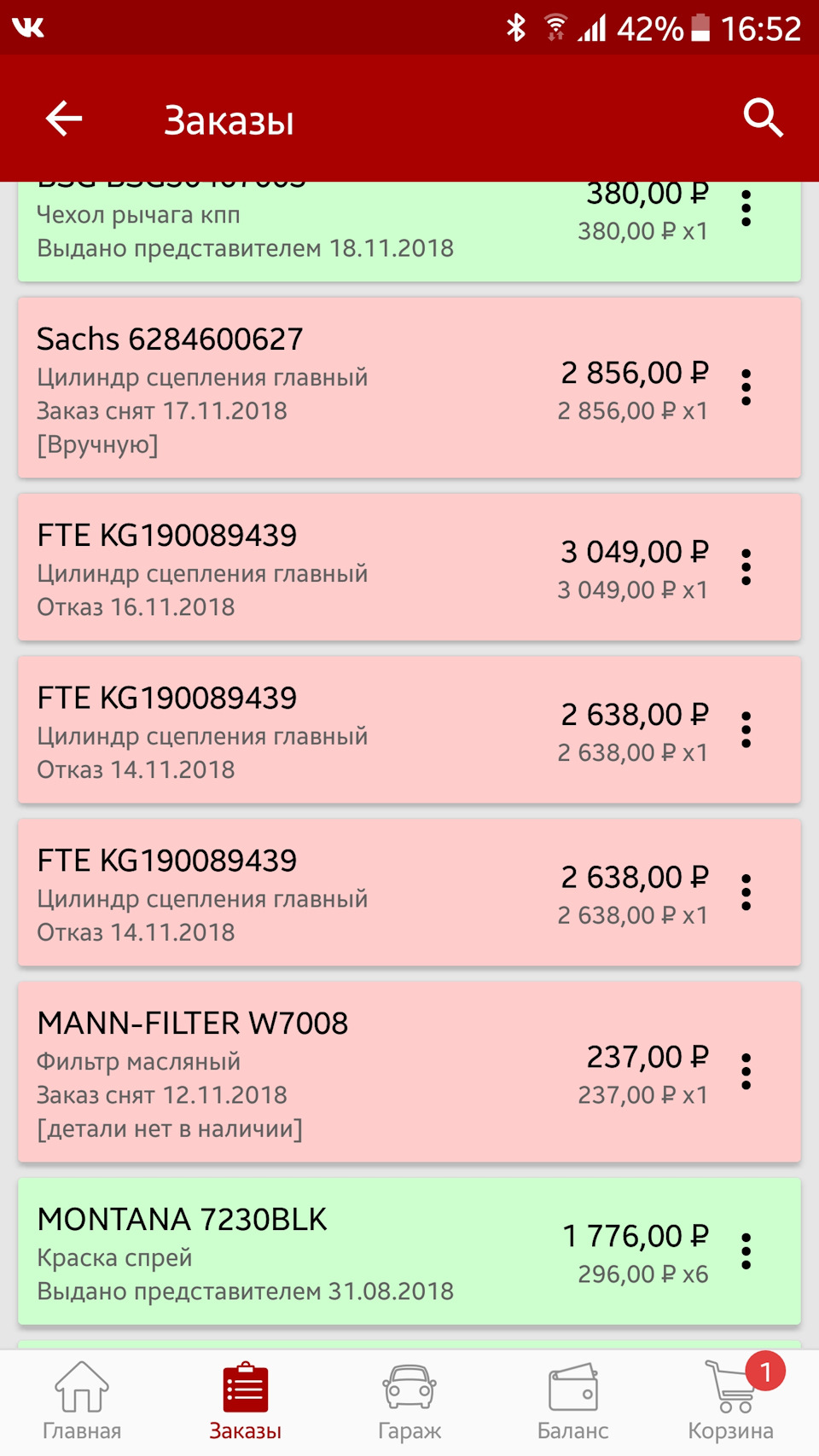819x1456 pixels.
Task: Open search for orders
Action: click(763, 118)
